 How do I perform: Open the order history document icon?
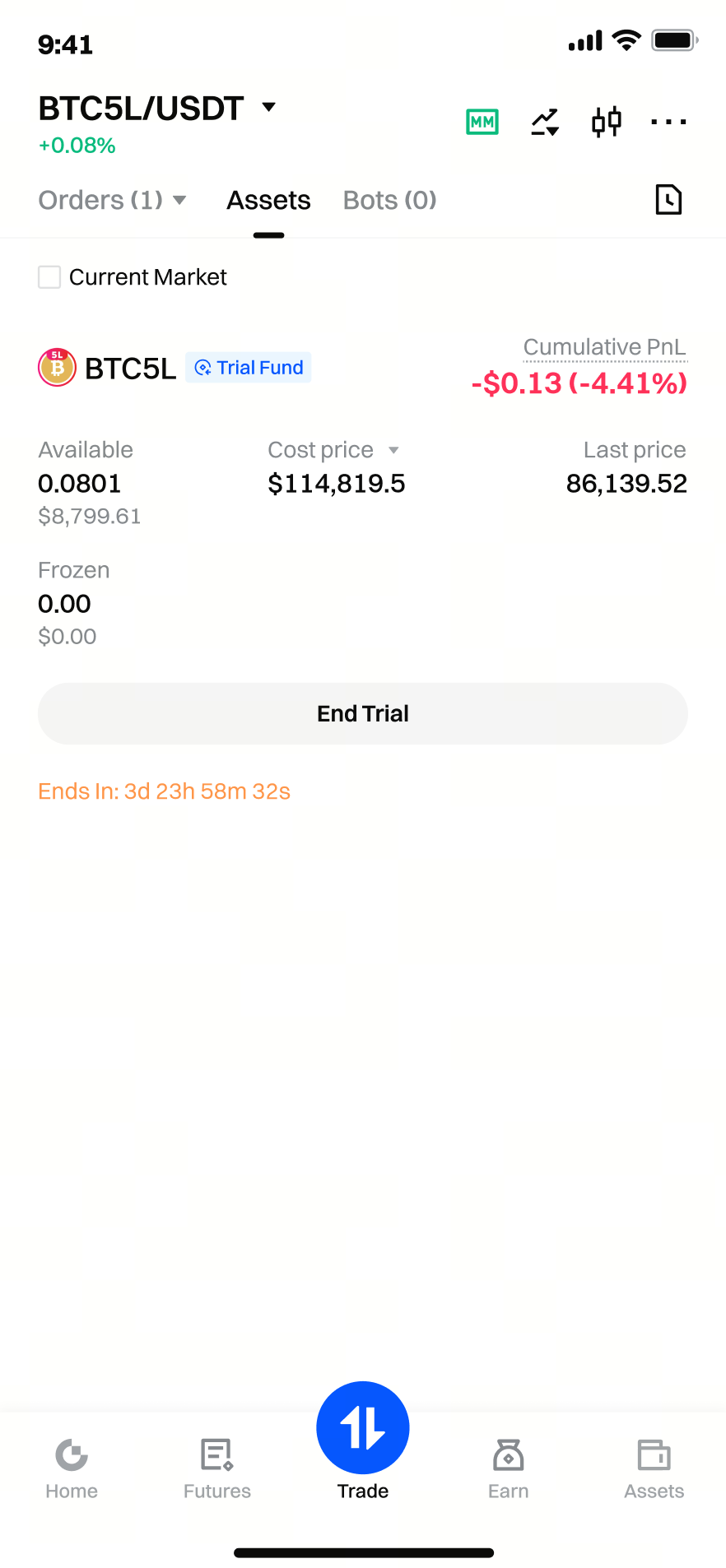point(668,200)
